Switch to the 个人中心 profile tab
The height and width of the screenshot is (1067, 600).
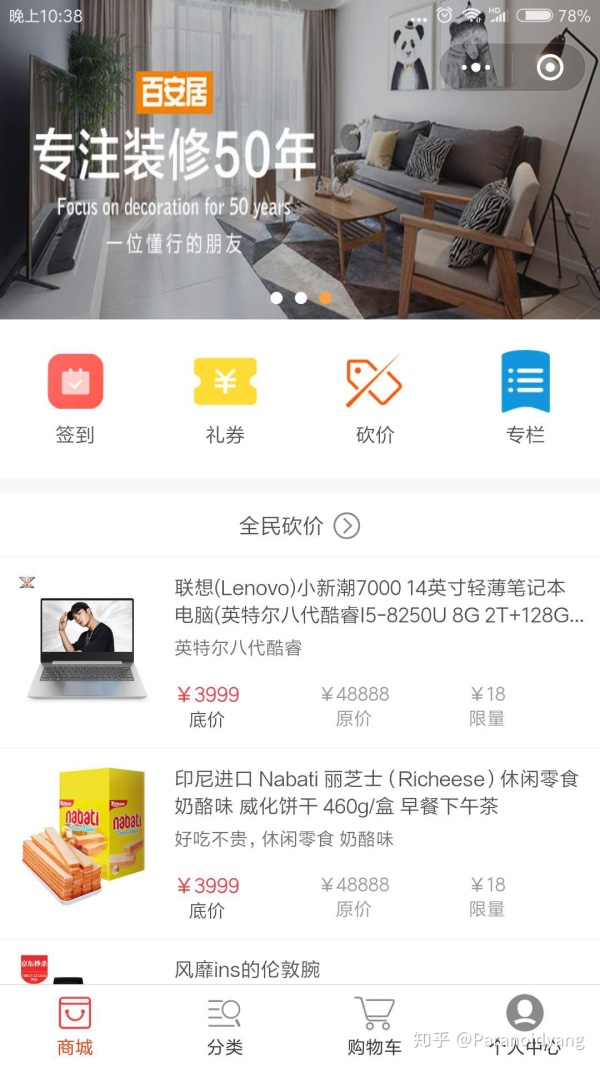coord(525,1026)
